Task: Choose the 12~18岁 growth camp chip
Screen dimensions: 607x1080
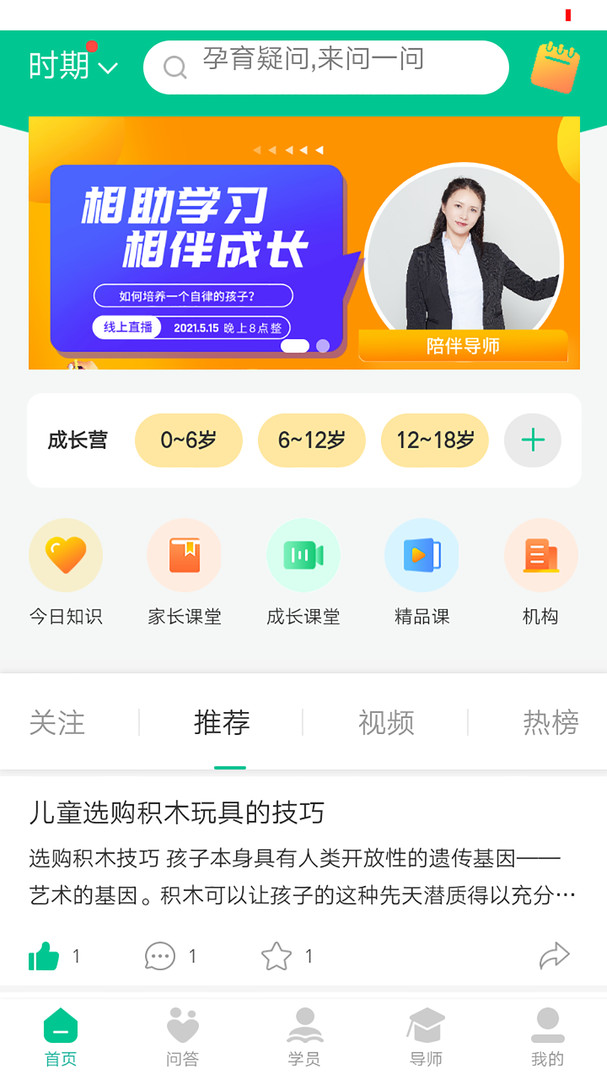Action: tap(435, 440)
